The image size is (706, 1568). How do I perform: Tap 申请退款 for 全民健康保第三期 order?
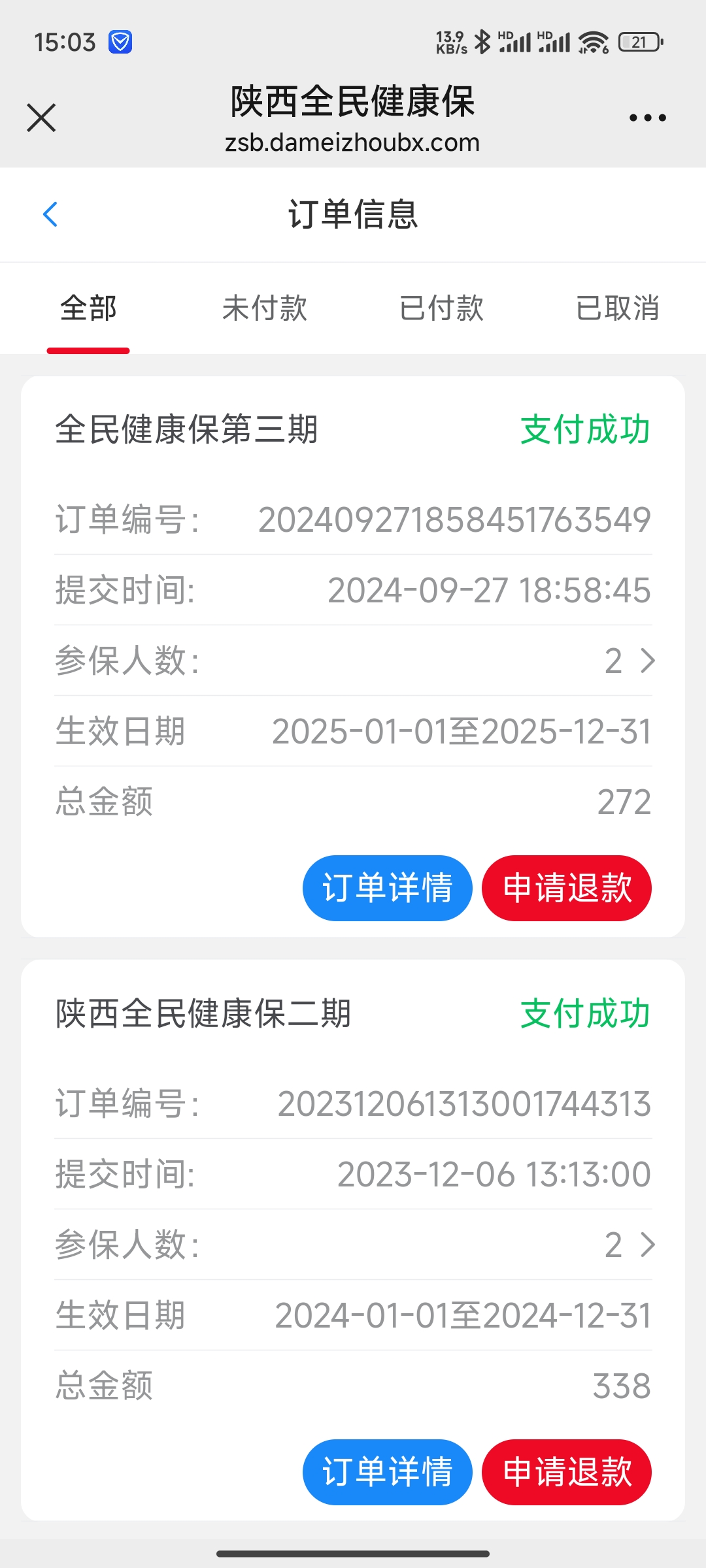567,888
